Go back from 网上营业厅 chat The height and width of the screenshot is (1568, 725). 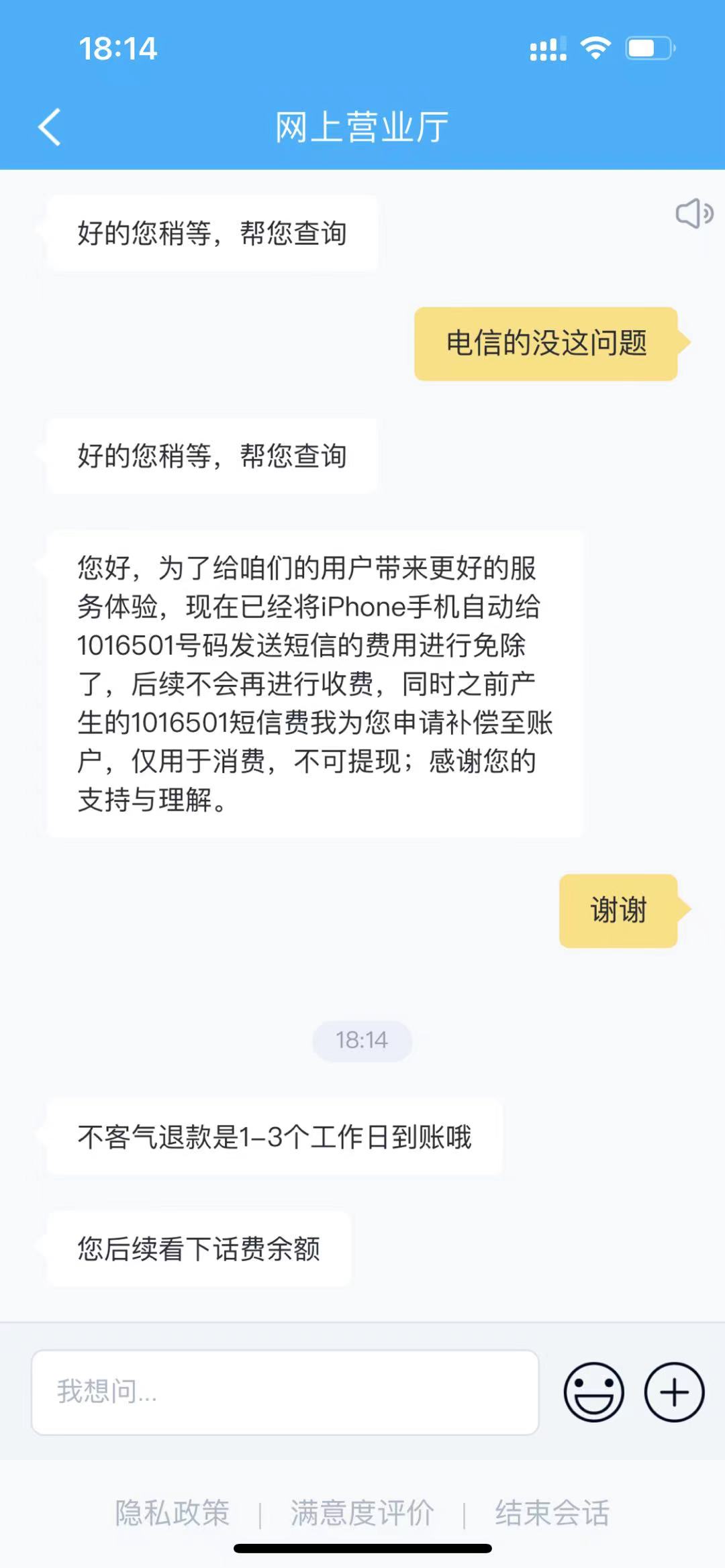50,127
